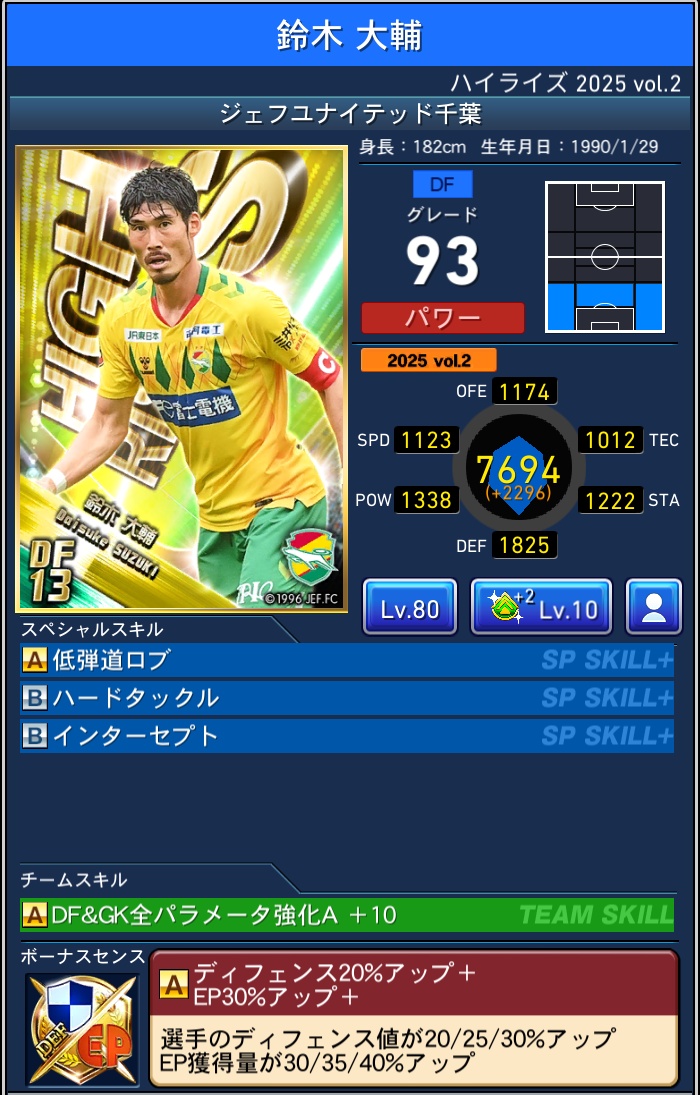Open the DF&GK全パラメータ強化A team skill row
Image resolution: width=700 pixels, height=1095 pixels.
click(x=346, y=914)
